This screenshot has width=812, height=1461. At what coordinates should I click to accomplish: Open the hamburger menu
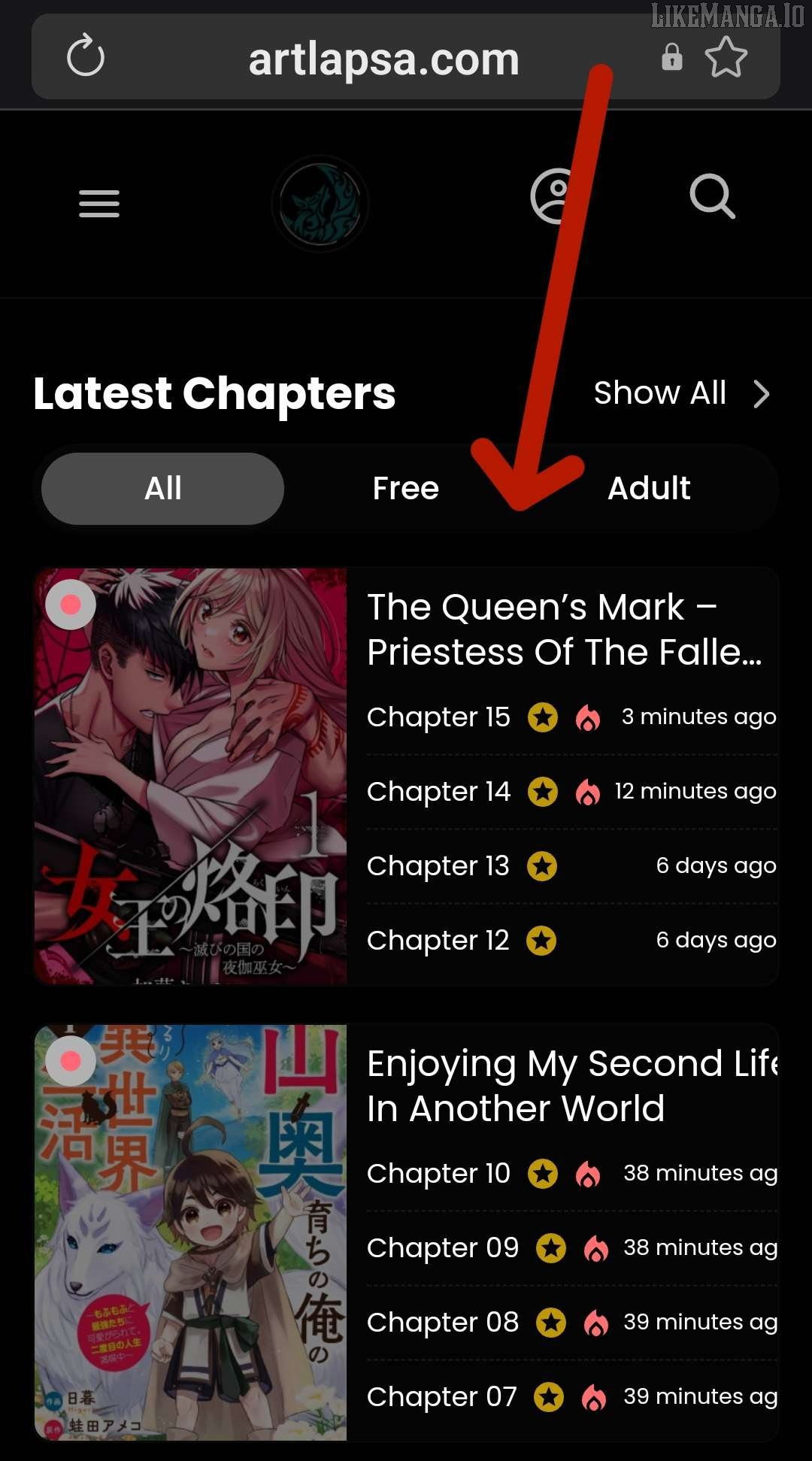point(99,204)
